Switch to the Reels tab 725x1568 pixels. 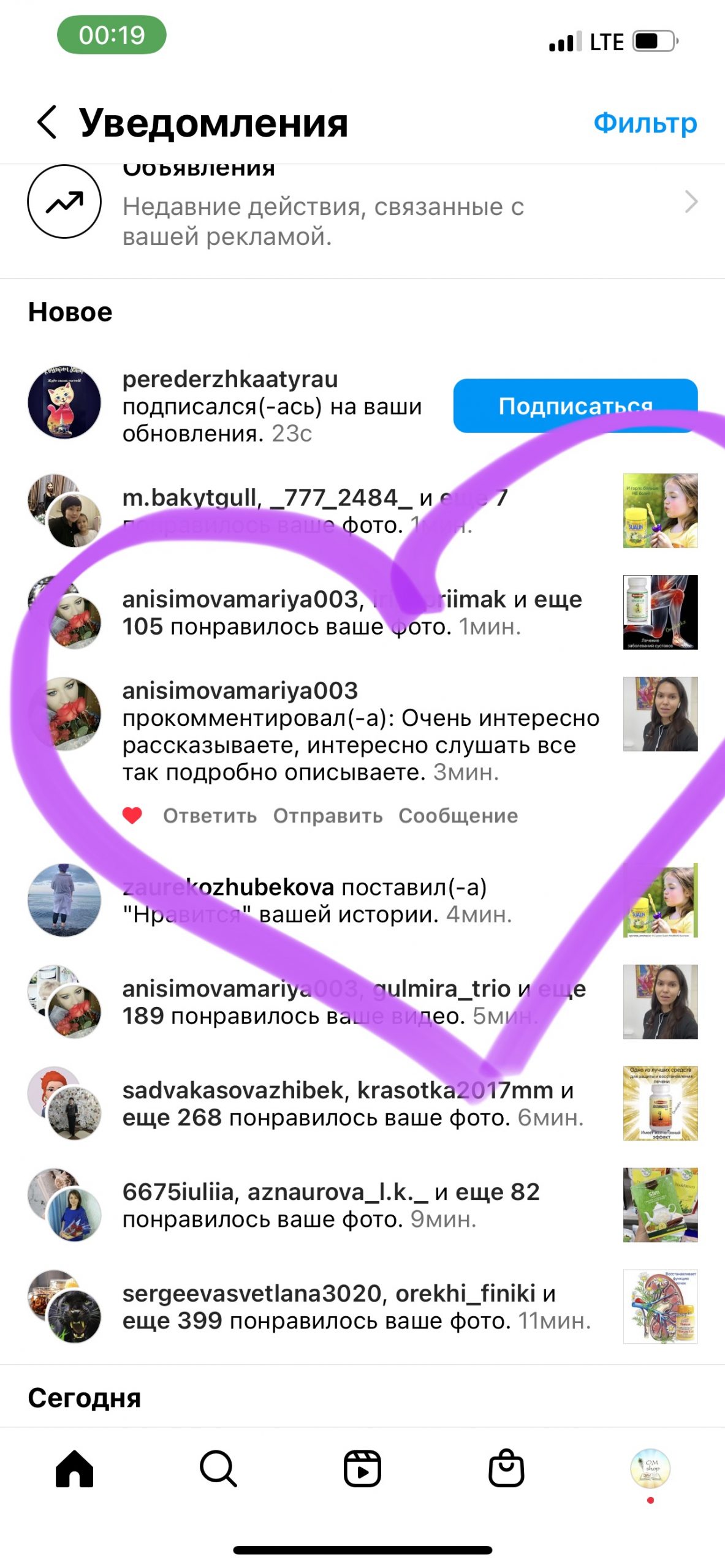pos(362,1469)
